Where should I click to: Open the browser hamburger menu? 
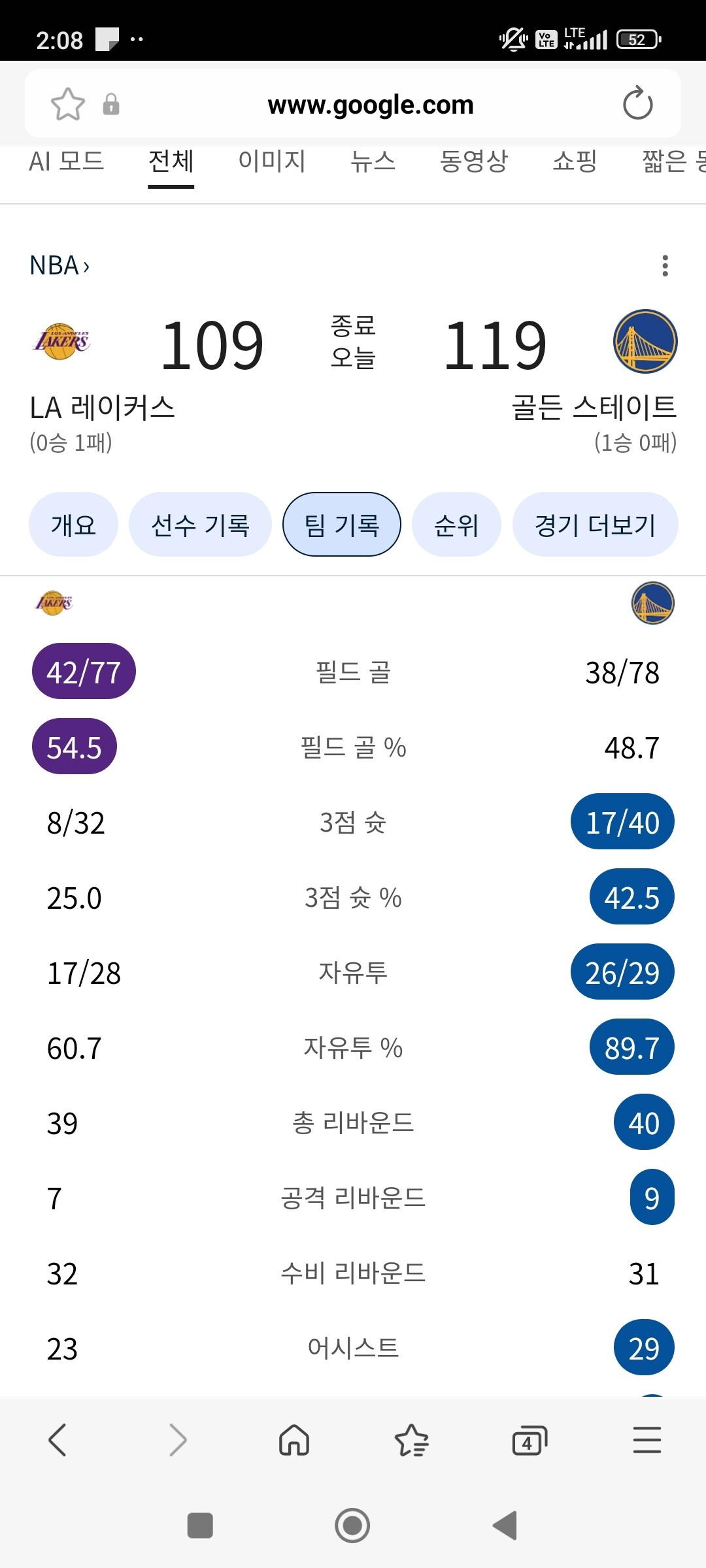pos(647,1440)
